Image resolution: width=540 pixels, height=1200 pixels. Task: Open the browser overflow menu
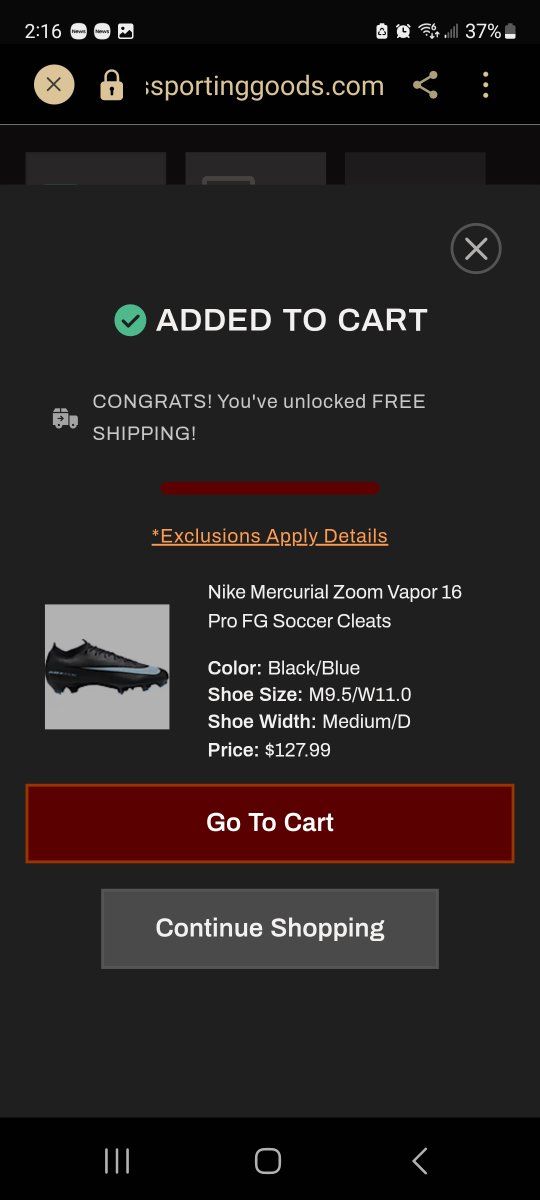point(486,85)
